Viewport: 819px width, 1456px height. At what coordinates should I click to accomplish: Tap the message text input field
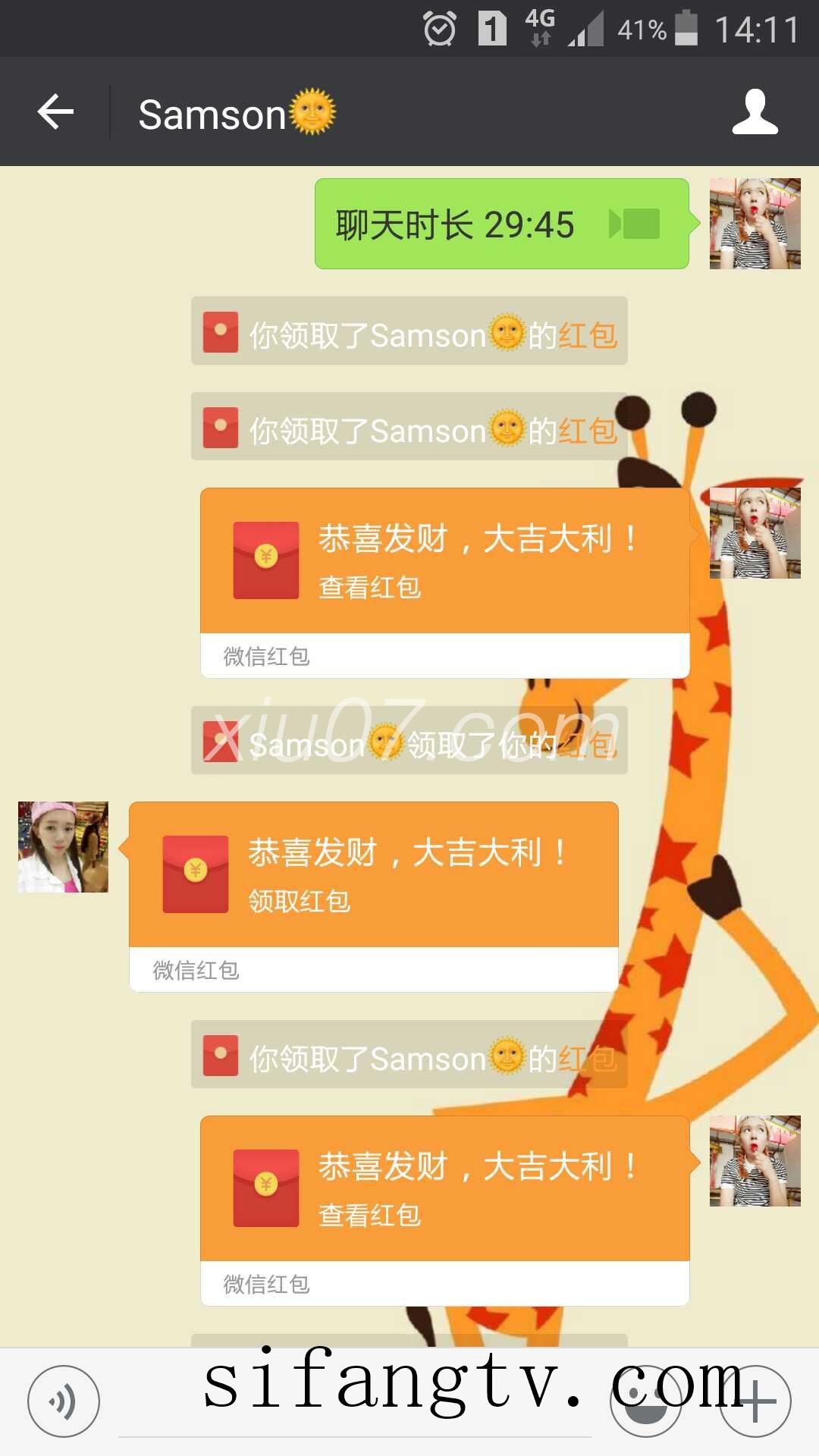354,1410
